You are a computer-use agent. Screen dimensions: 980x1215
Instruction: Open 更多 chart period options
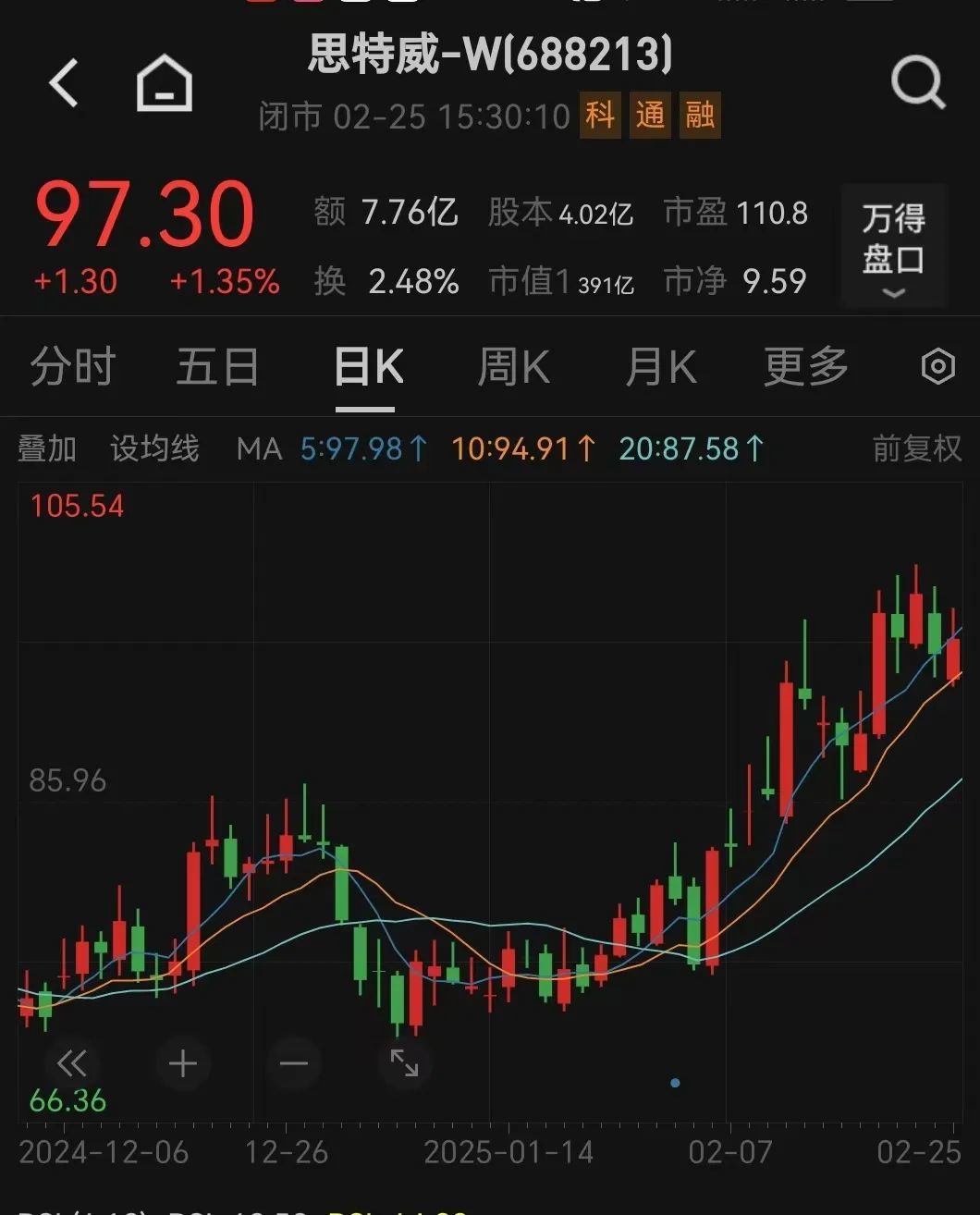805,367
